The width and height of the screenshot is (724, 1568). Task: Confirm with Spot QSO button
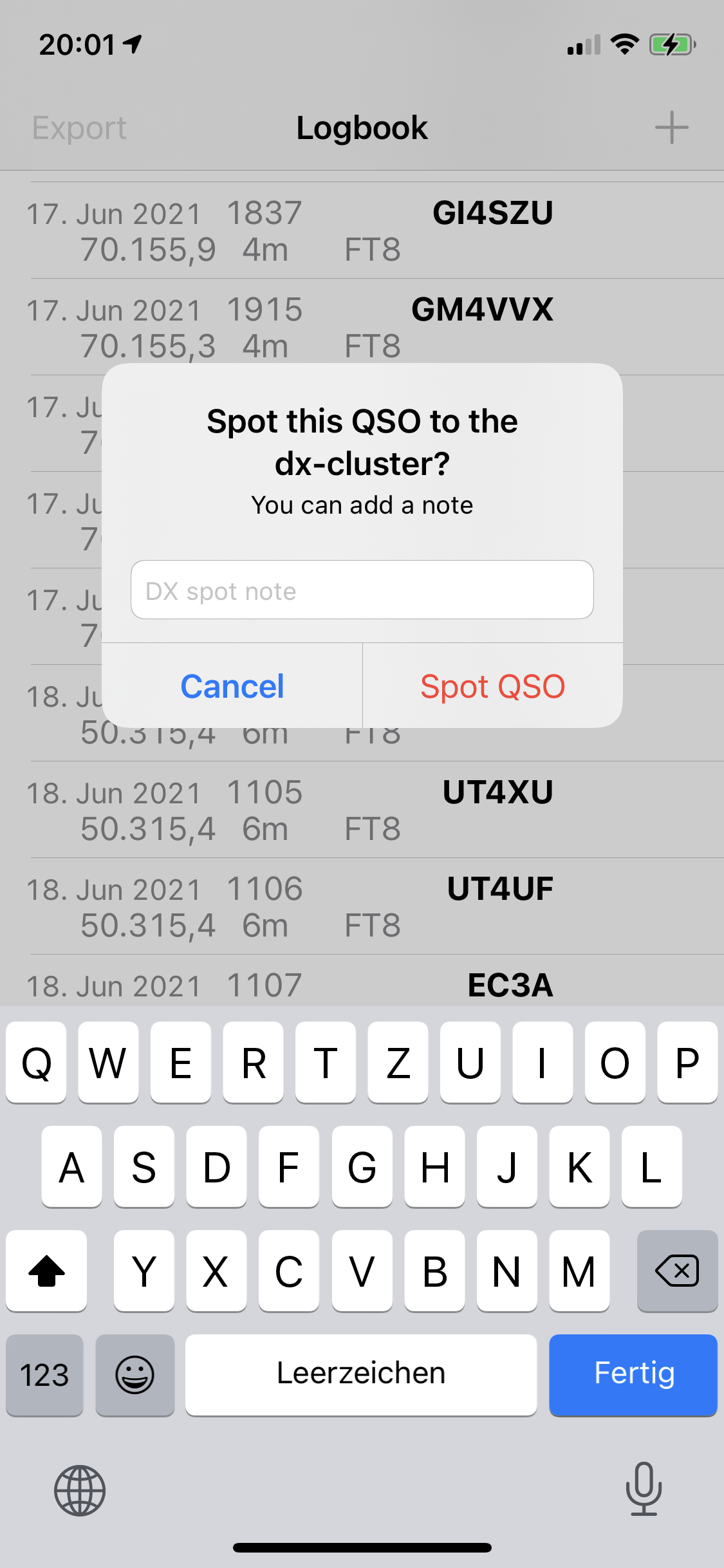pos(492,686)
